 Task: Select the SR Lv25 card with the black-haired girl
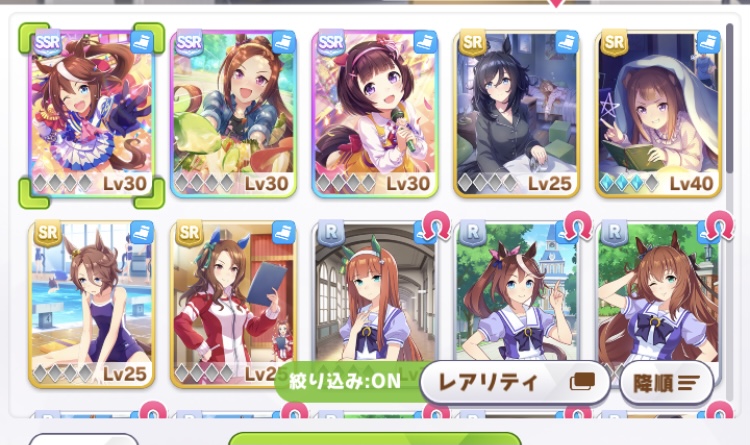coord(517,112)
